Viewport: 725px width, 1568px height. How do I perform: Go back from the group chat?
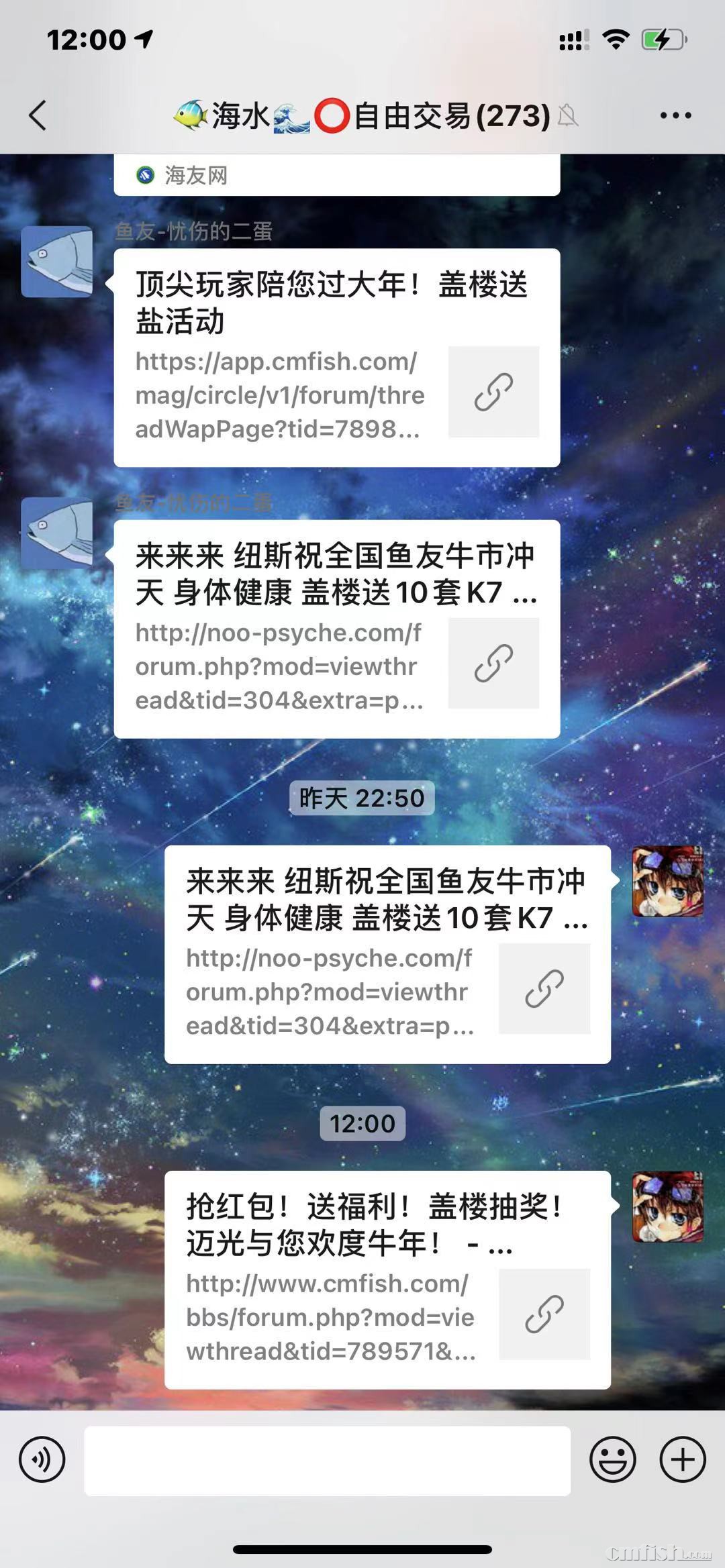tap(38, 115)
